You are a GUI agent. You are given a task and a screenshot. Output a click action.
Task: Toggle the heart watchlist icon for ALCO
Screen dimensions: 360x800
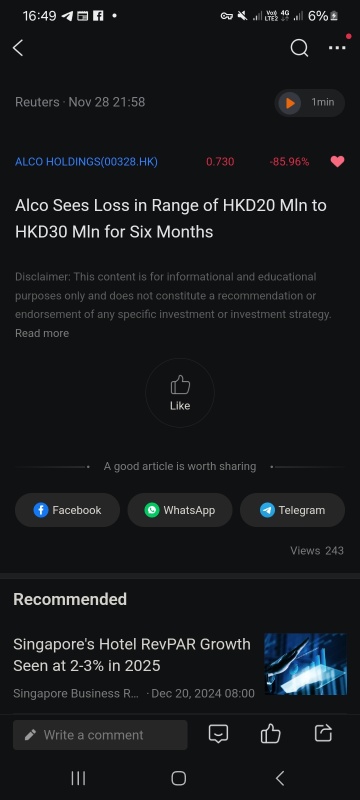coord(338,162)
